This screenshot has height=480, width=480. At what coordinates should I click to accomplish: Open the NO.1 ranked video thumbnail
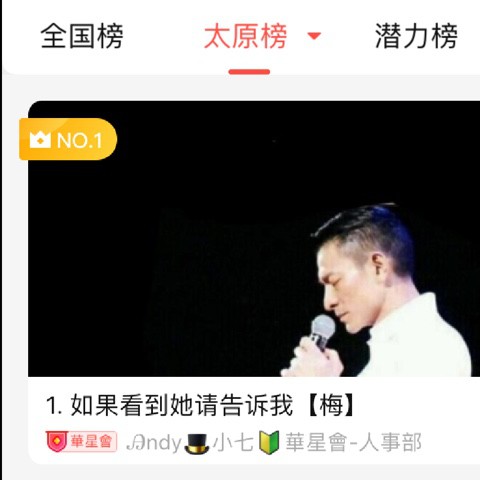254,239
